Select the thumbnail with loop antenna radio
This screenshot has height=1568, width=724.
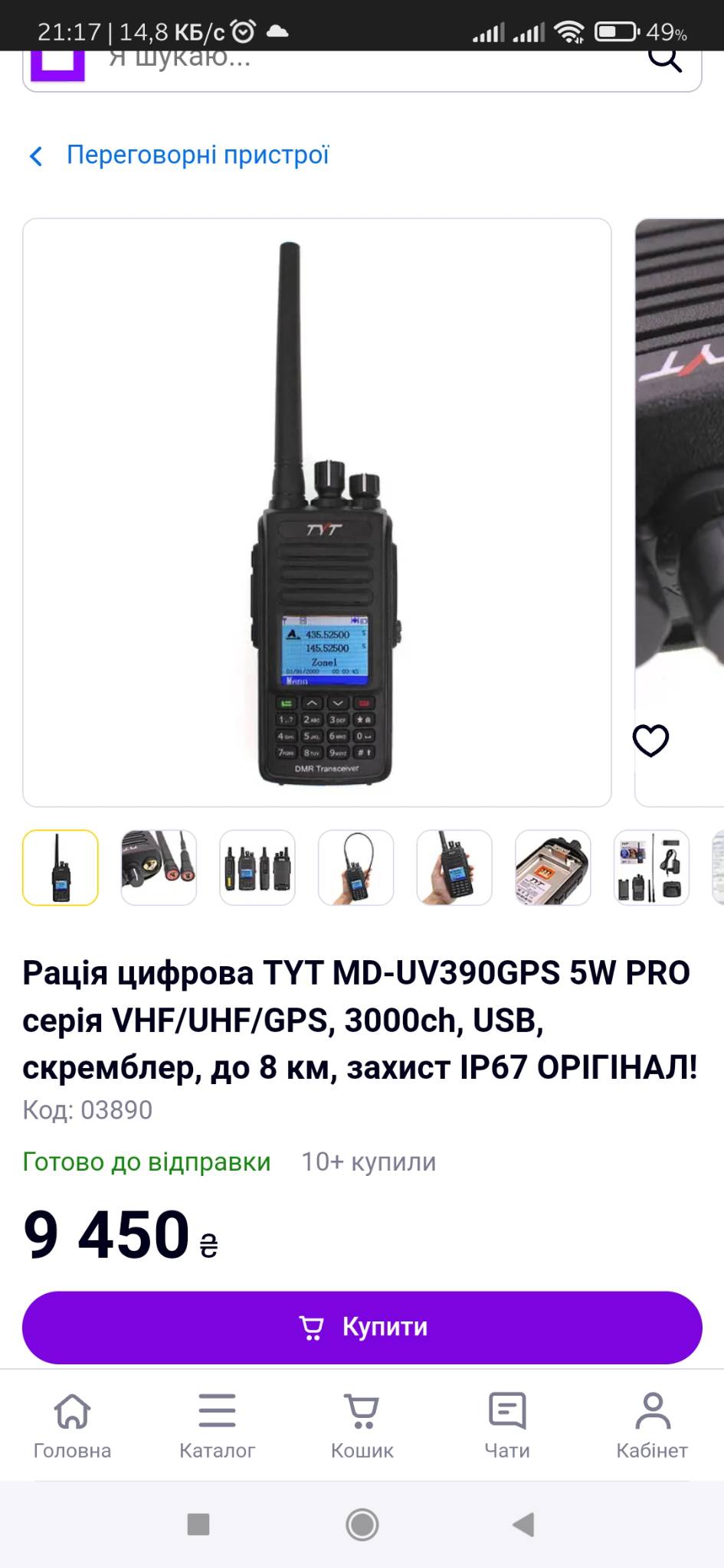(356, 867)
